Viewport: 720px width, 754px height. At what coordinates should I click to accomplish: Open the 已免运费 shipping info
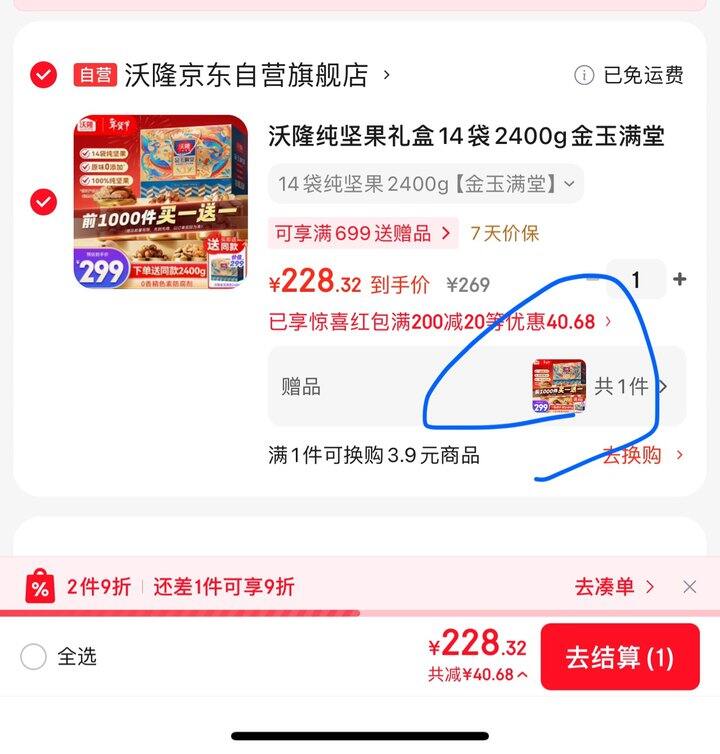point(629,75)
